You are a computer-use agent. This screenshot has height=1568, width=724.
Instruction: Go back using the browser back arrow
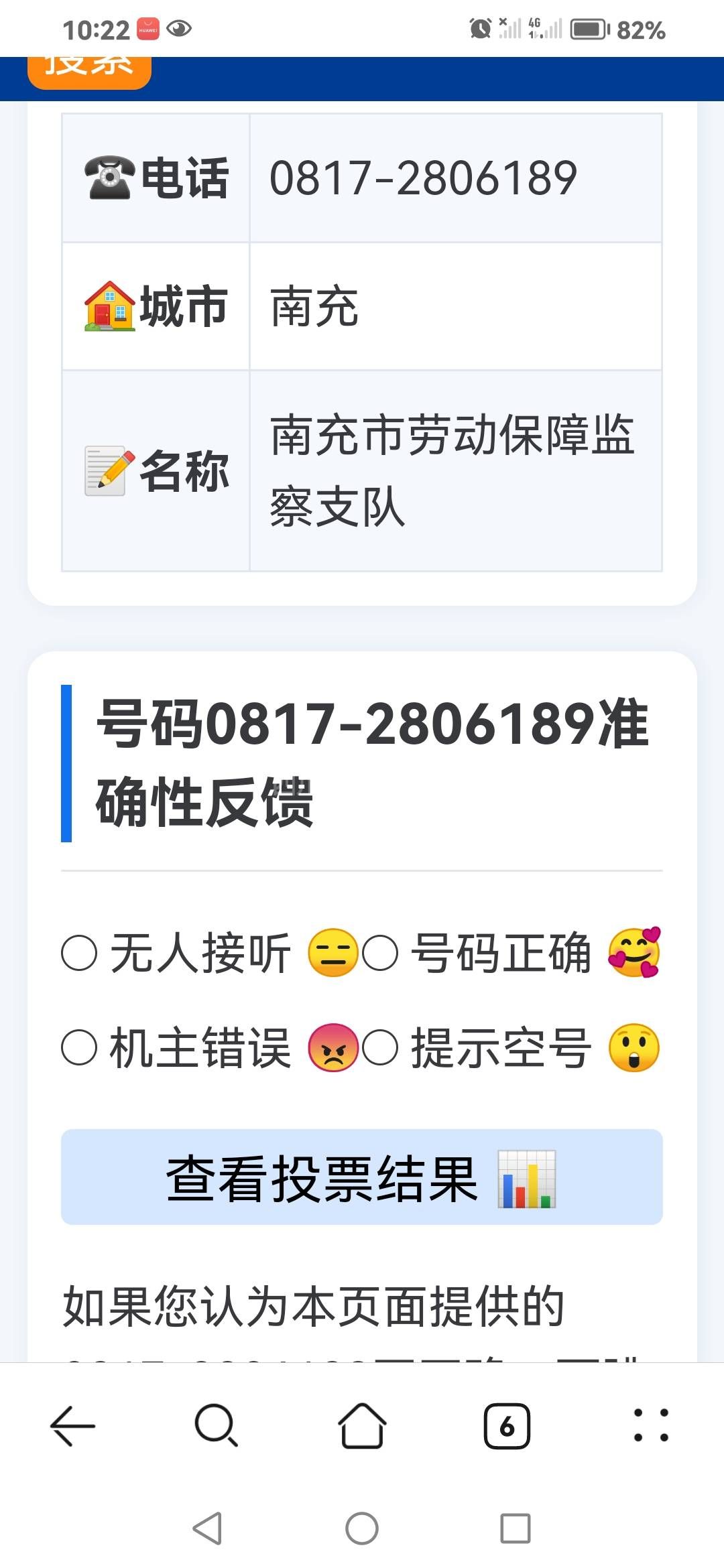pyautogui.click(x=72, y=1426)
